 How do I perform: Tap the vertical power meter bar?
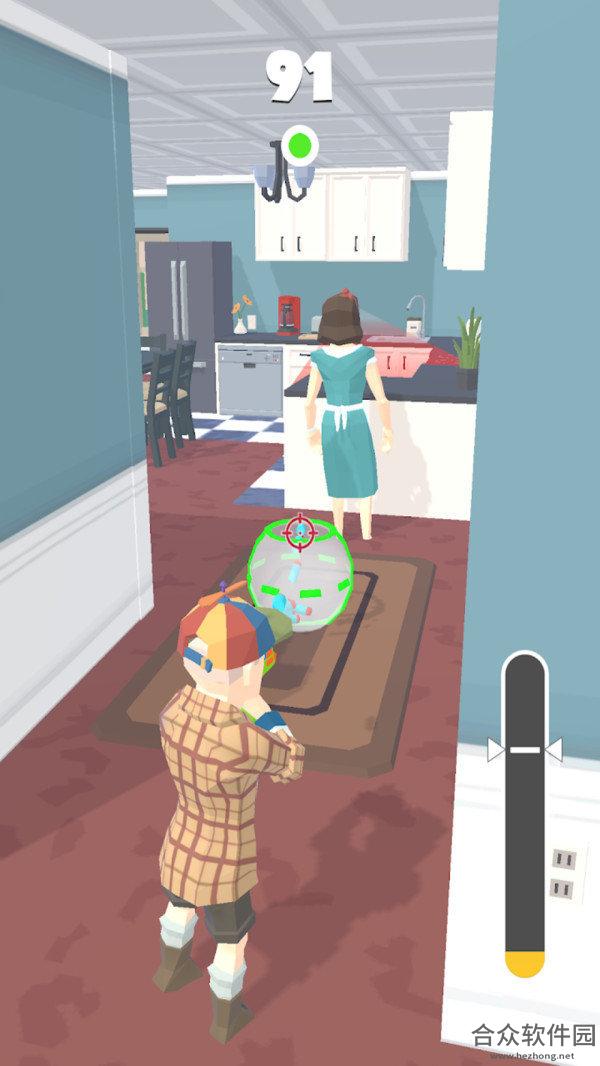[x=525, y=814]
